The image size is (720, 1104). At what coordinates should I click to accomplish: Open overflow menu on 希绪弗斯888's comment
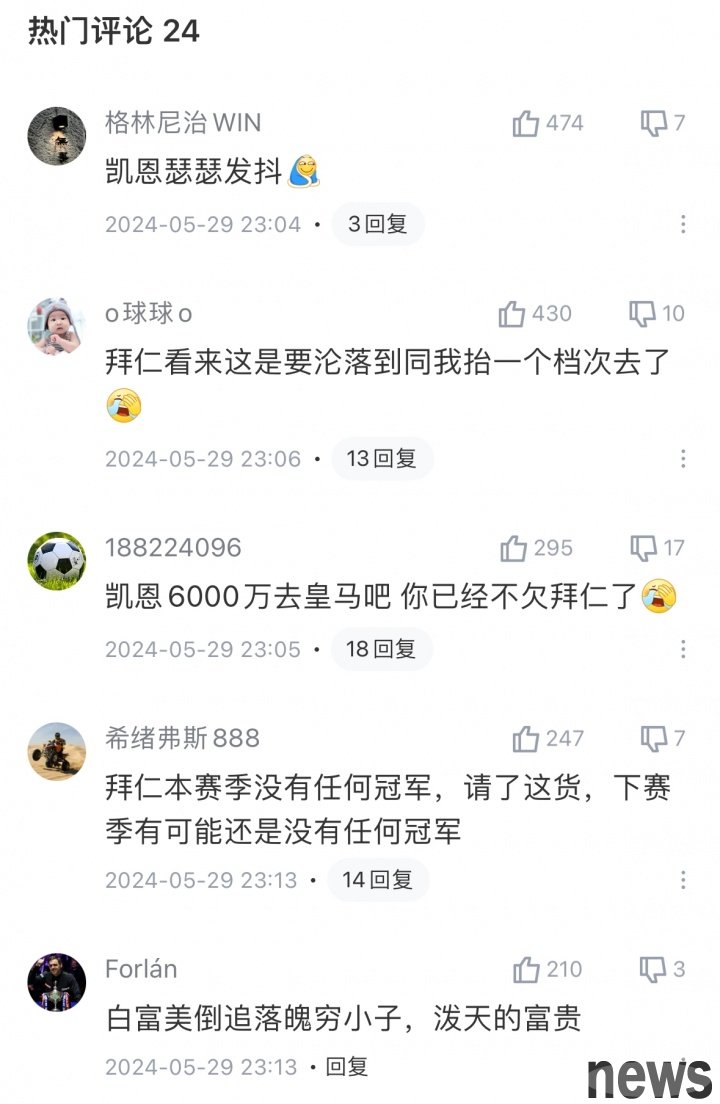click(683, 880)
